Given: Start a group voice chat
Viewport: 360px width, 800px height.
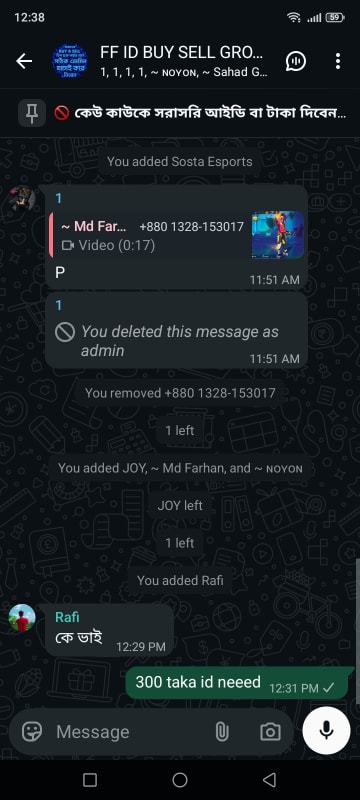Looking at the screenshot, I should click(x=296, y=61).
